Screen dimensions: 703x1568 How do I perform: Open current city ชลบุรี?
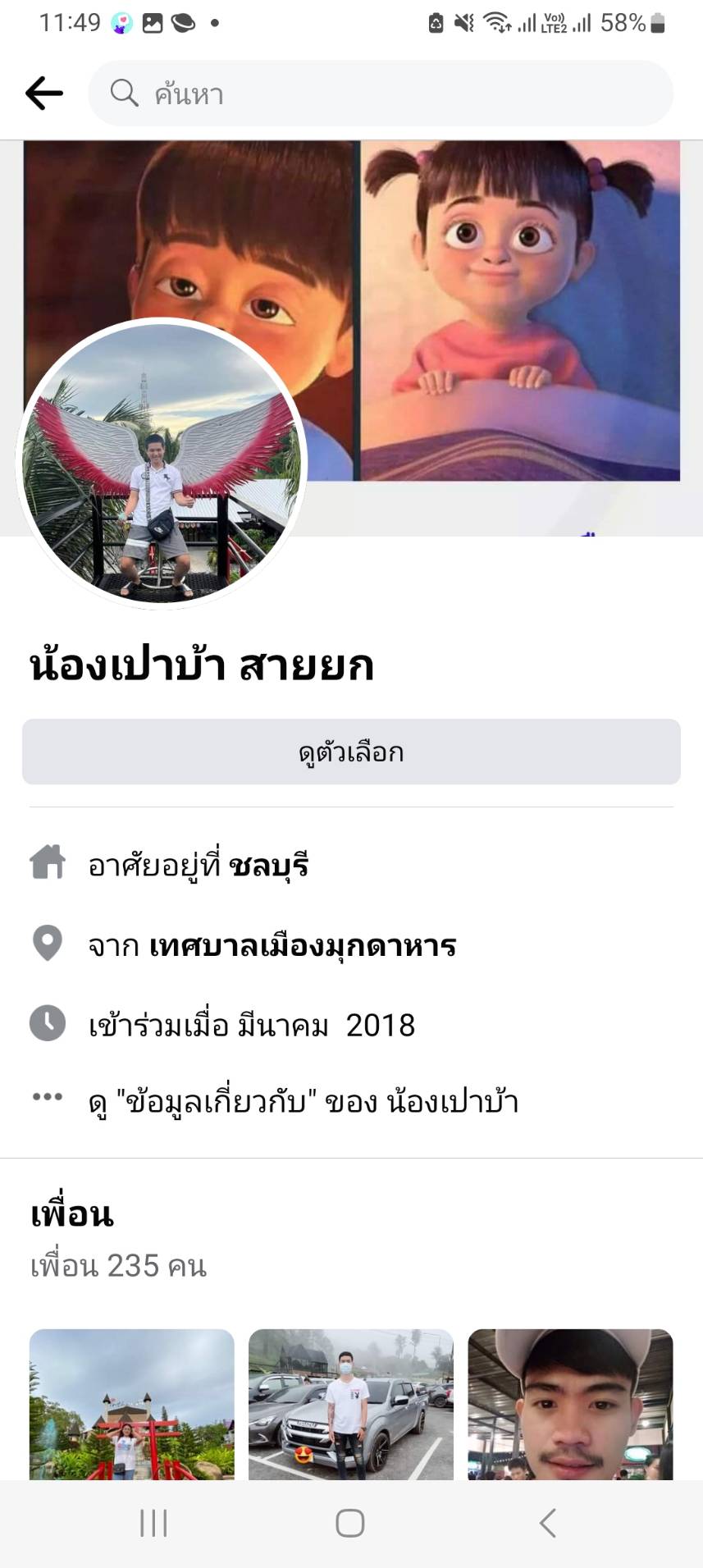[x=268, y=865]
